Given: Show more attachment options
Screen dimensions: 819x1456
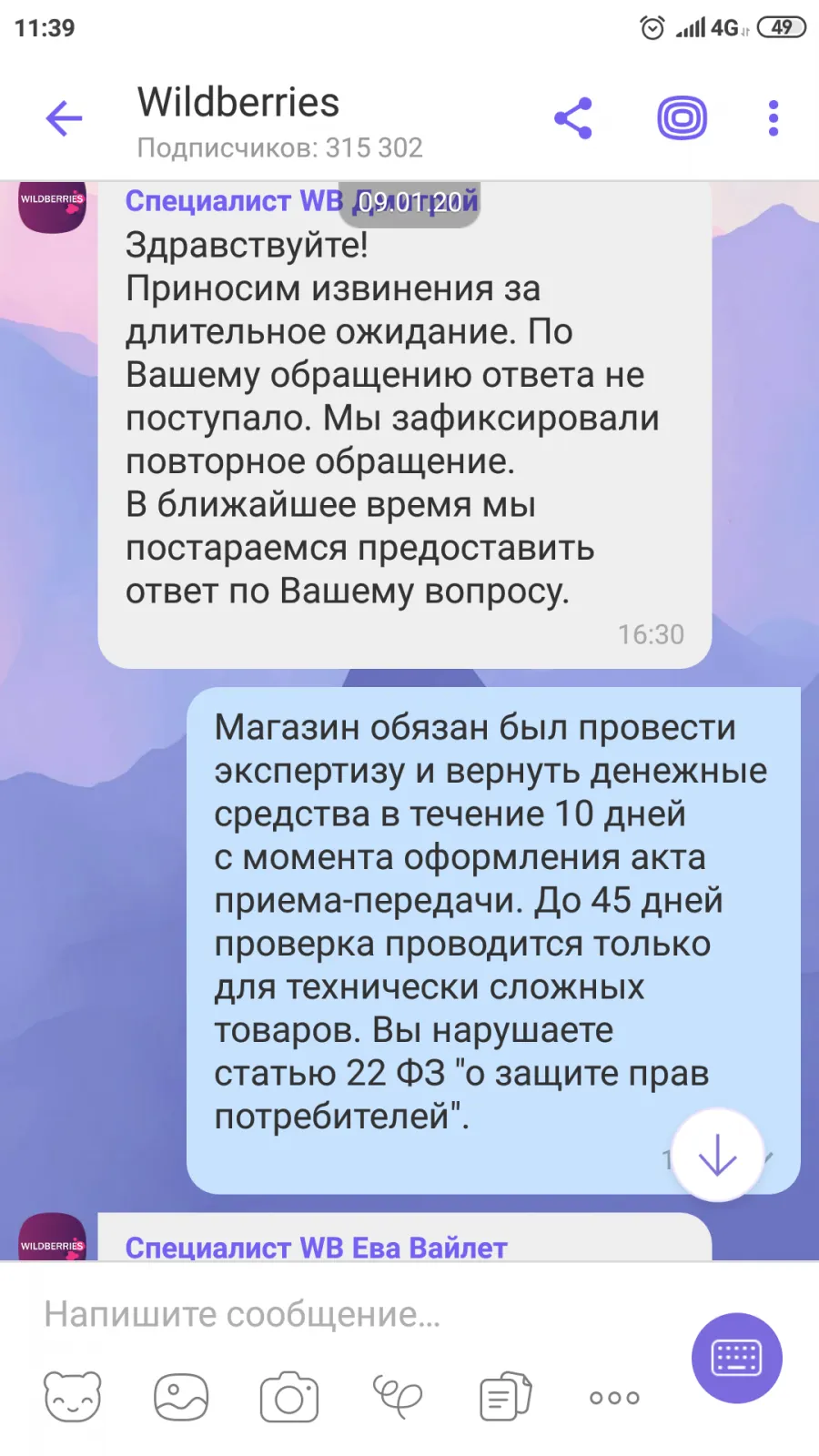Looking at the screenshot, I should [x=614, y=1398].
